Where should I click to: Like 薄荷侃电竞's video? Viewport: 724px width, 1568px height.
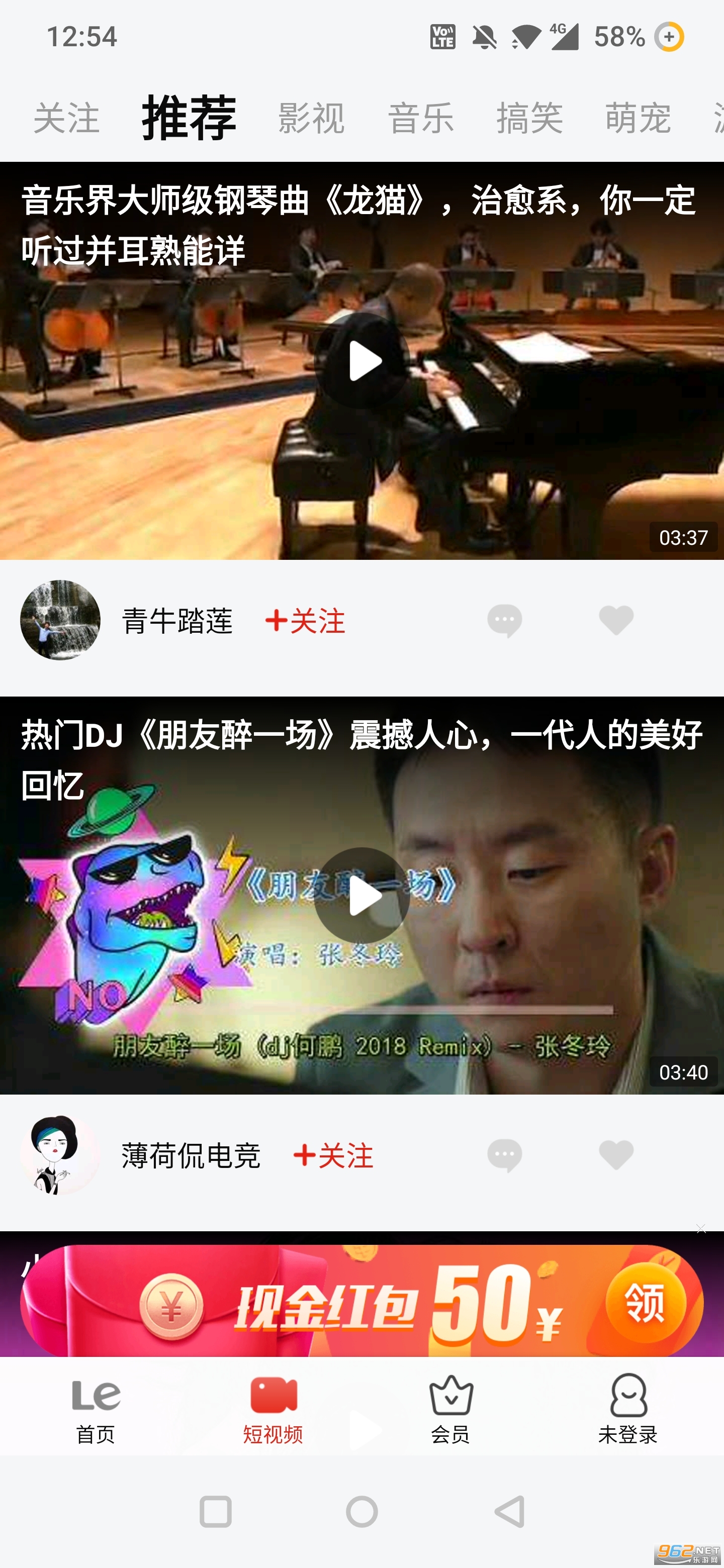[x=615, y=1155]
